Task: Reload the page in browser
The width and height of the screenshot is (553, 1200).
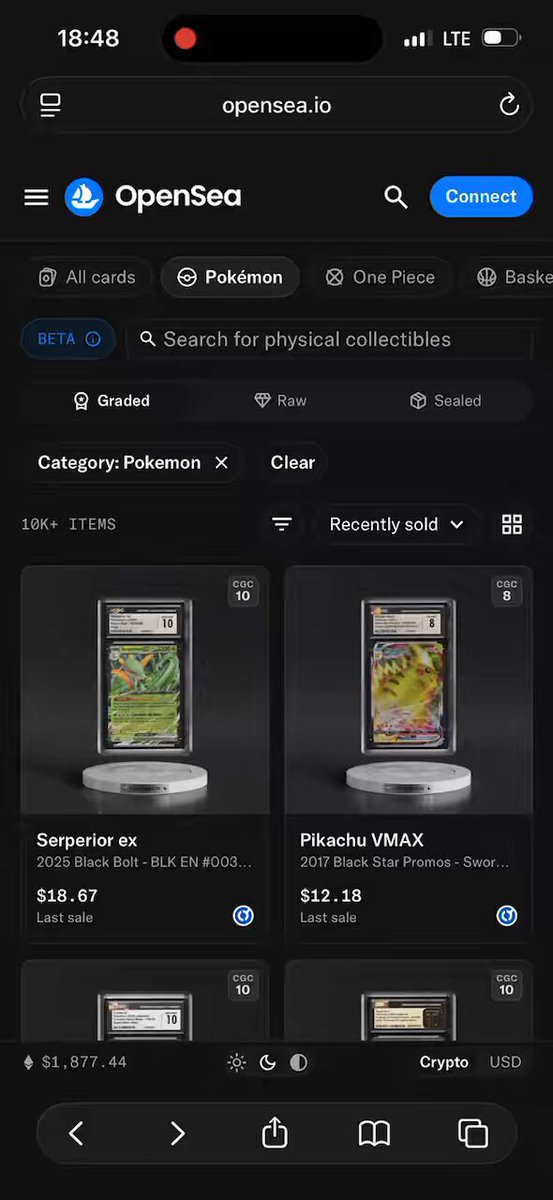Action: point(509,105)
